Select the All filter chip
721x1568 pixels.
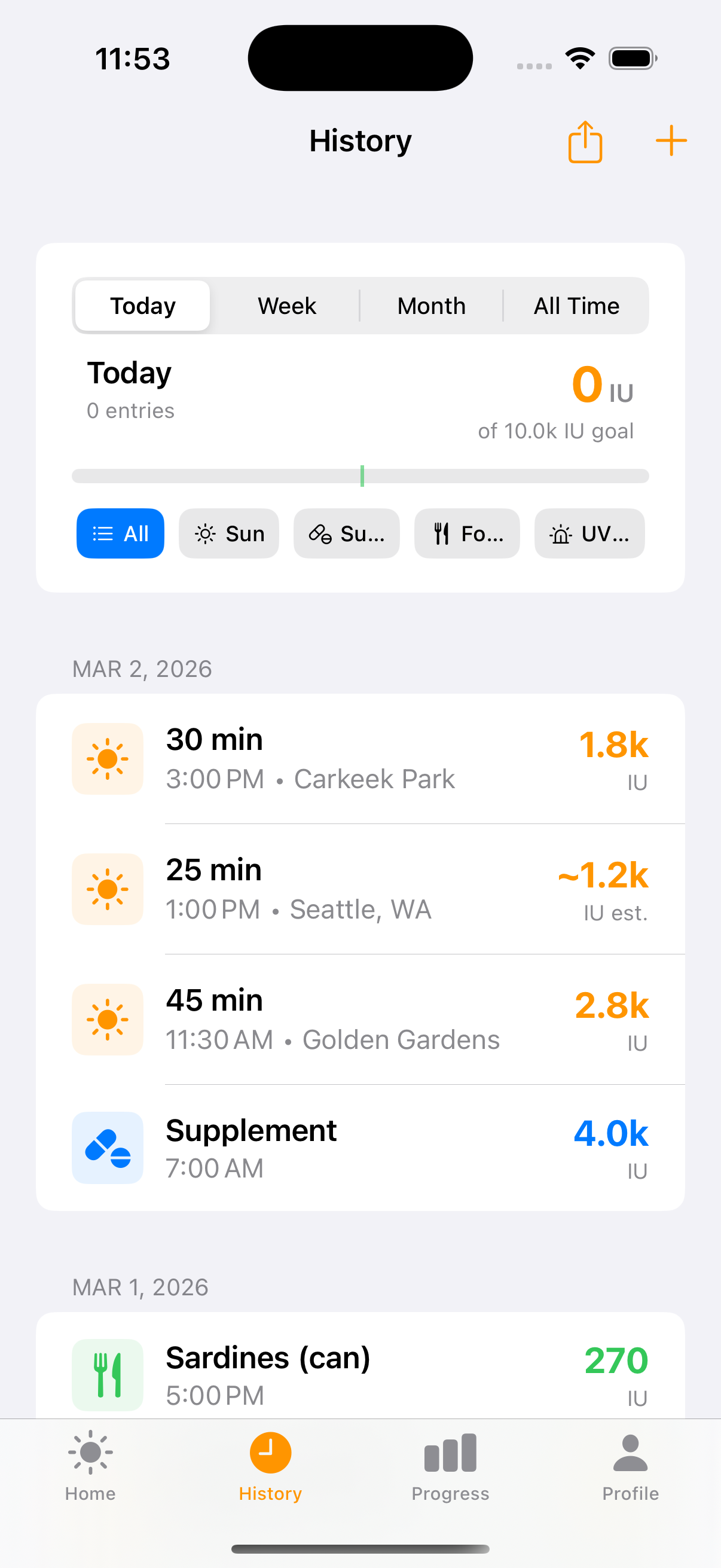121,533
